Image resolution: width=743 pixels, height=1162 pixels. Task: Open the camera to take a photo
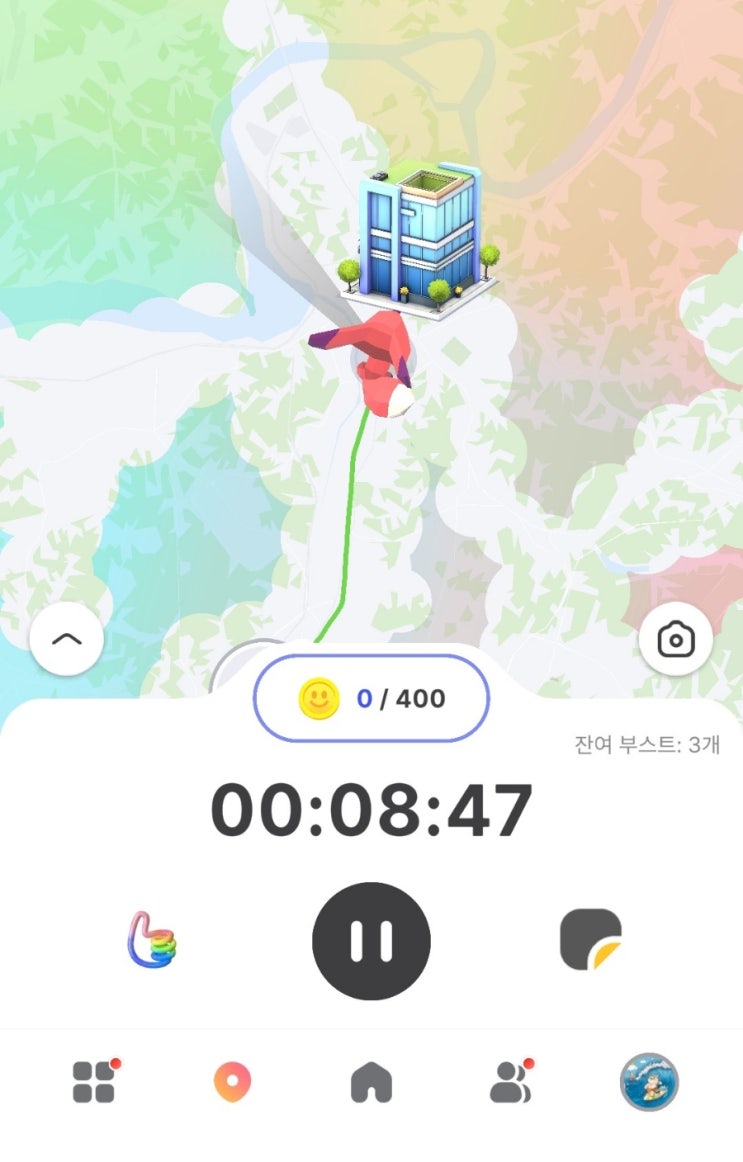(x=675, y=639)
